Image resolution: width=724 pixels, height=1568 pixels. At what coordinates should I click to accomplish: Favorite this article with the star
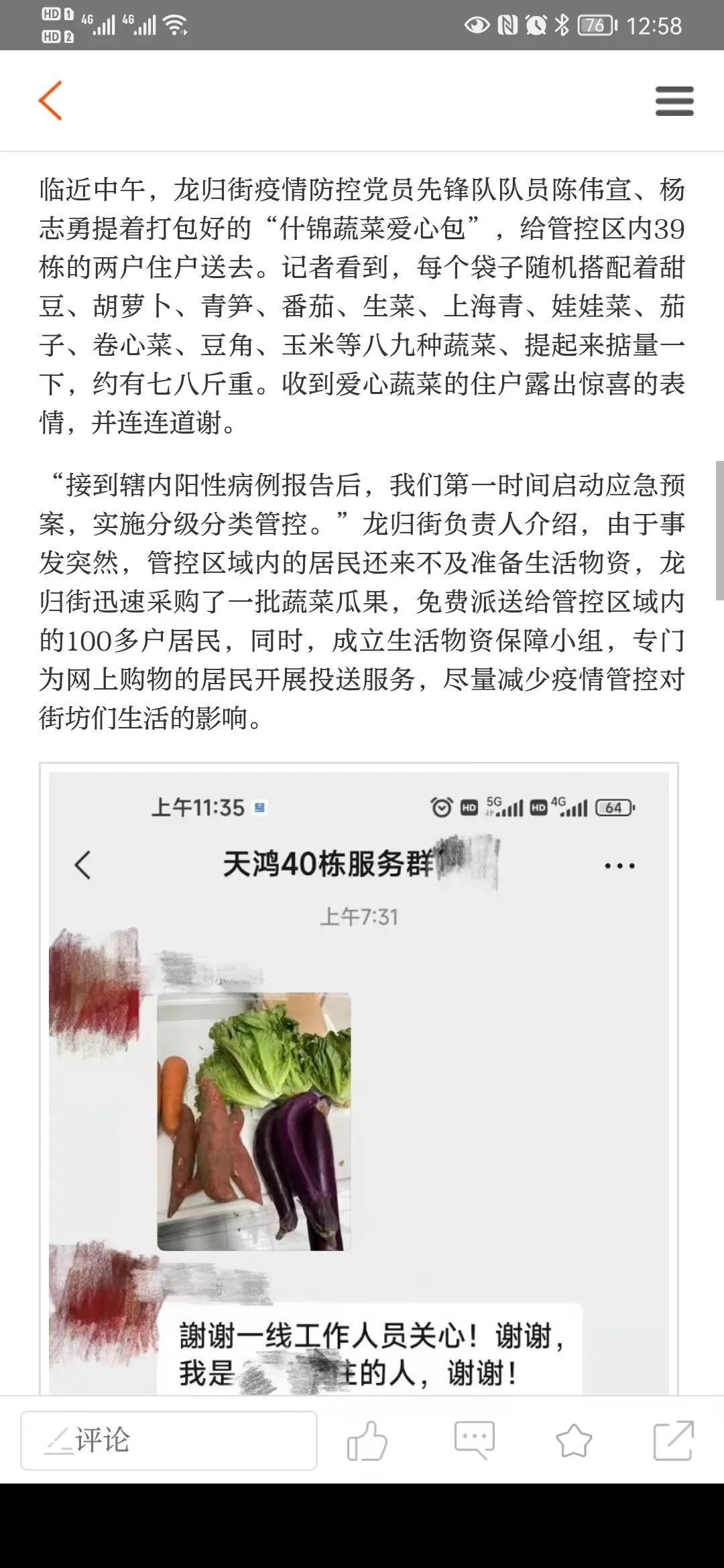pyautogui.click(x=574, y=1440)
